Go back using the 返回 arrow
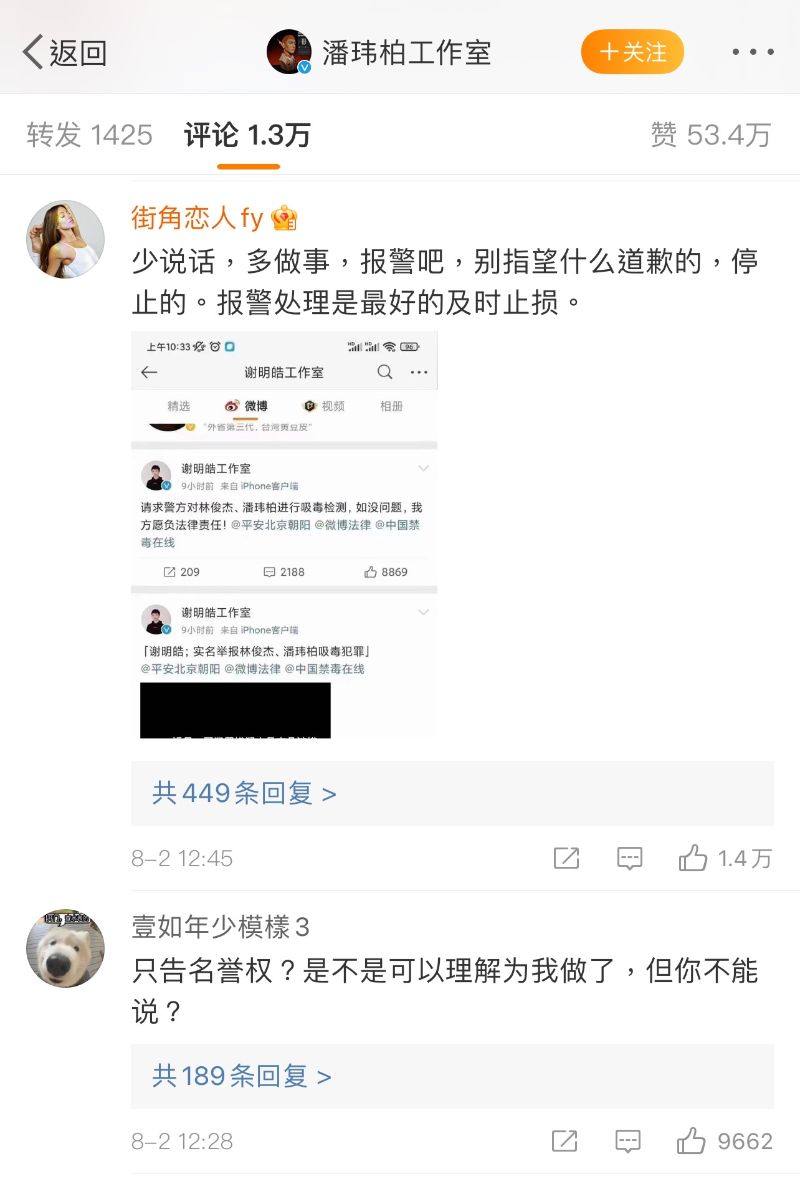The height and width of the screenshot is (1179, 800). click(62, 52)
